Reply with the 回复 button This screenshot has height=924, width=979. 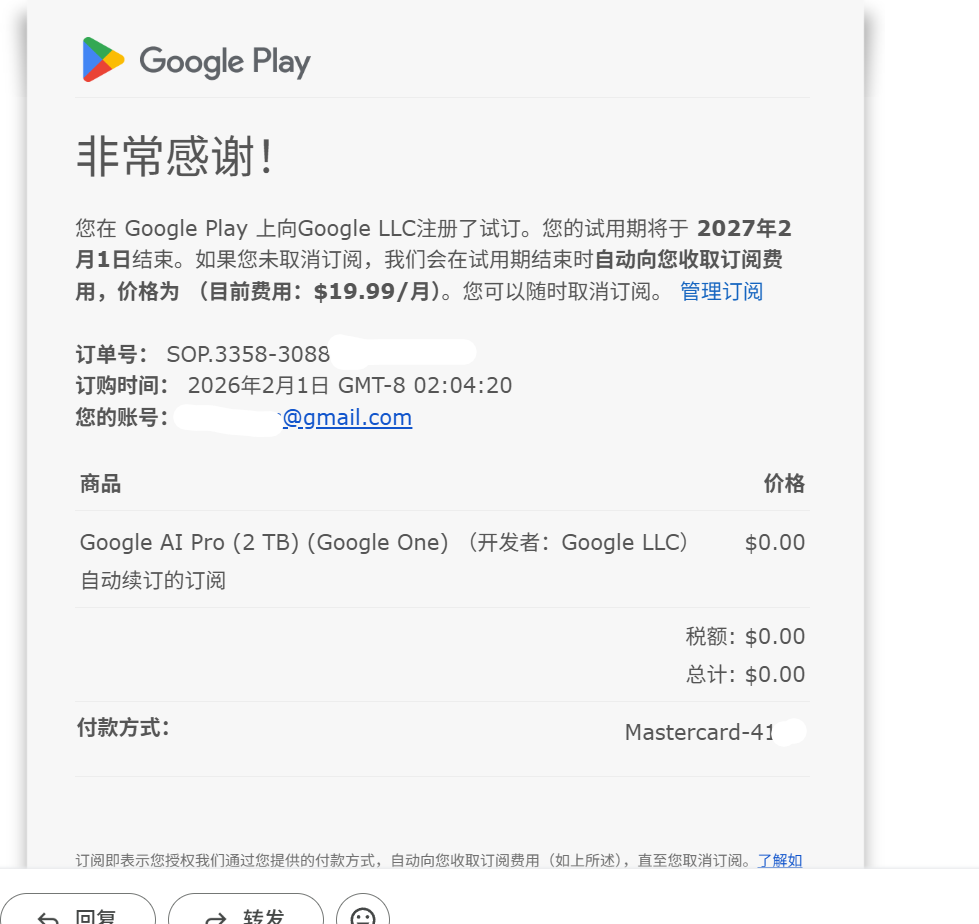tap(78, 912)
